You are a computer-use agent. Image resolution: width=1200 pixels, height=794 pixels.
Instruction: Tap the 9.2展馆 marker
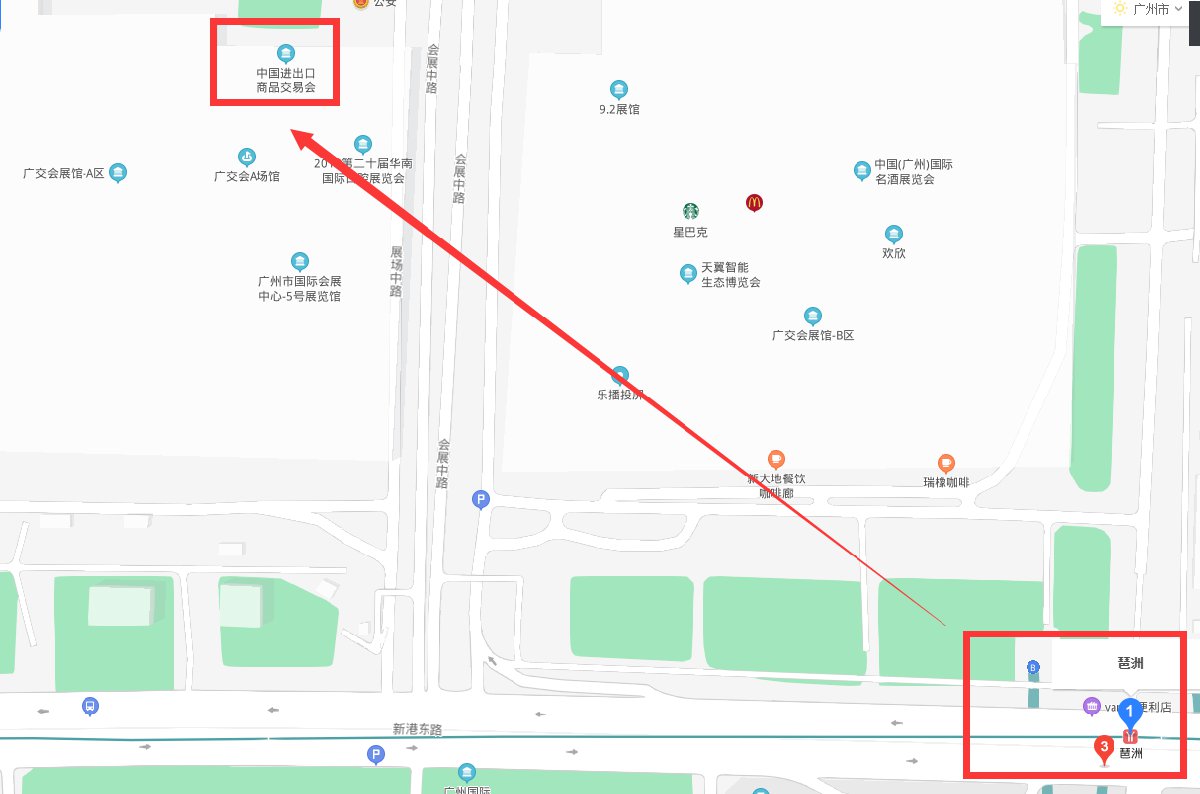click(619, 89)
